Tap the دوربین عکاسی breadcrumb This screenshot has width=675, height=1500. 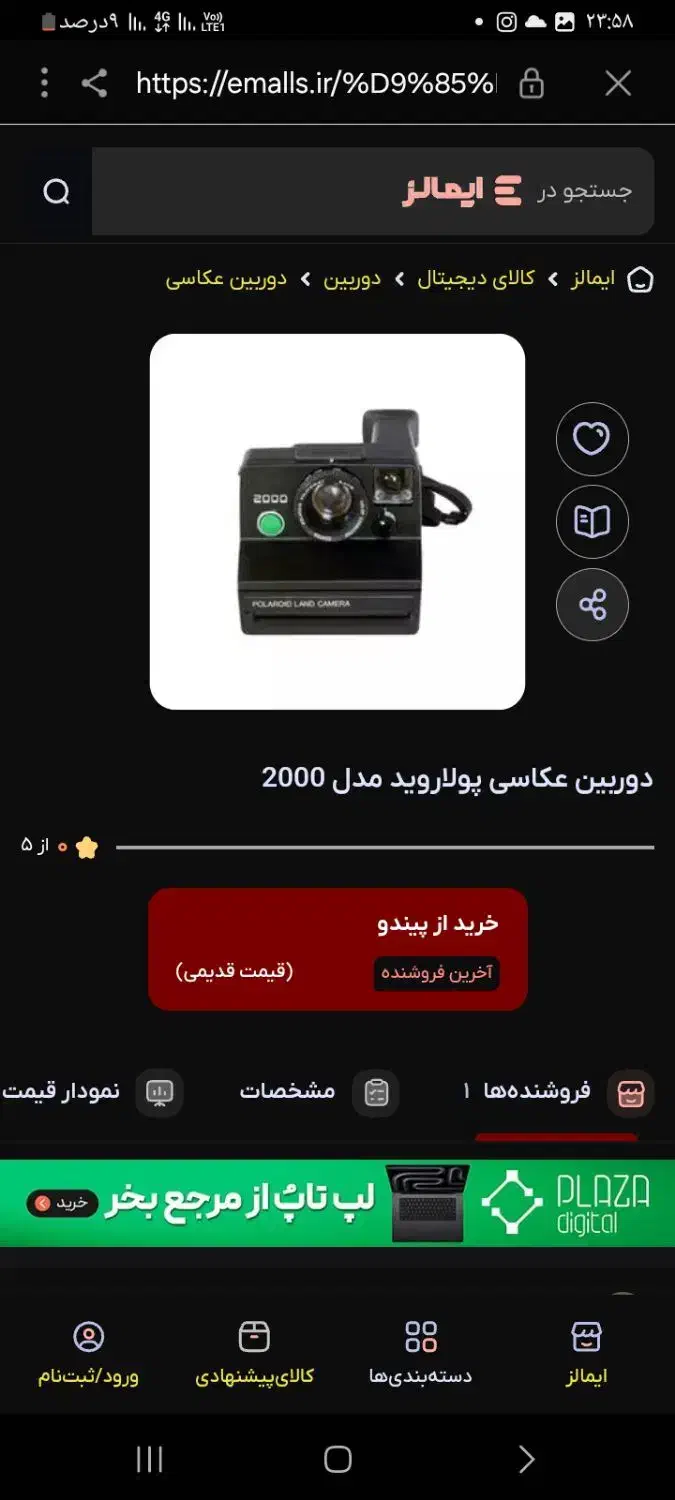click(226, 279)
